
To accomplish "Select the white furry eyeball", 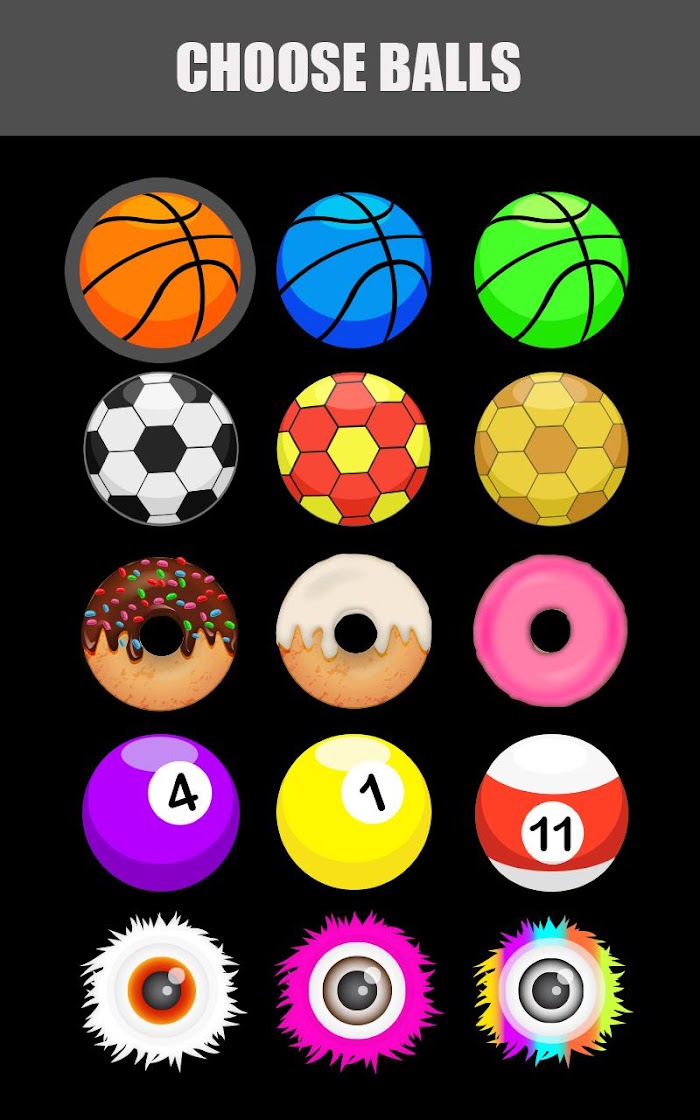I will coord(161,990).
